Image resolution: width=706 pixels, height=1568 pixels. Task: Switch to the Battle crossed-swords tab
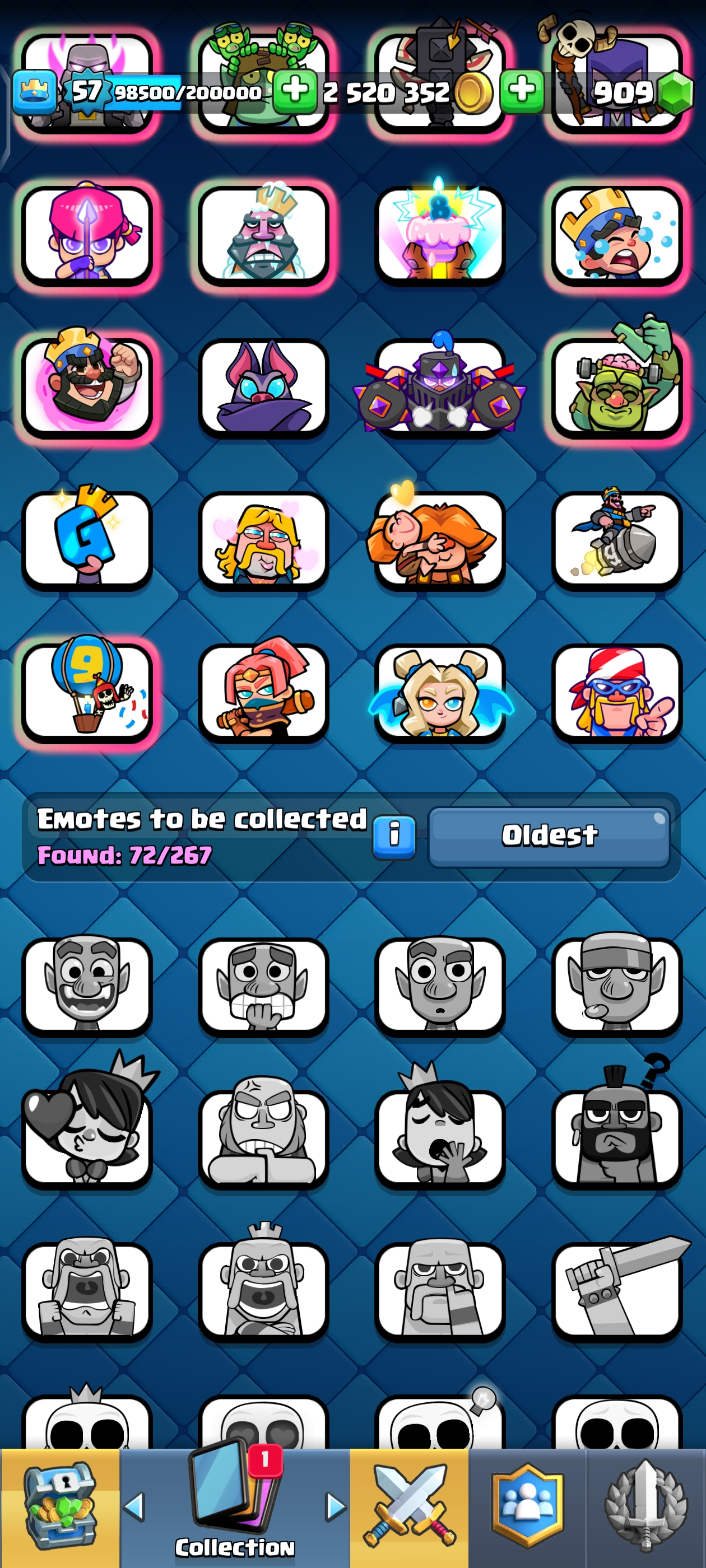point(410,1506)
